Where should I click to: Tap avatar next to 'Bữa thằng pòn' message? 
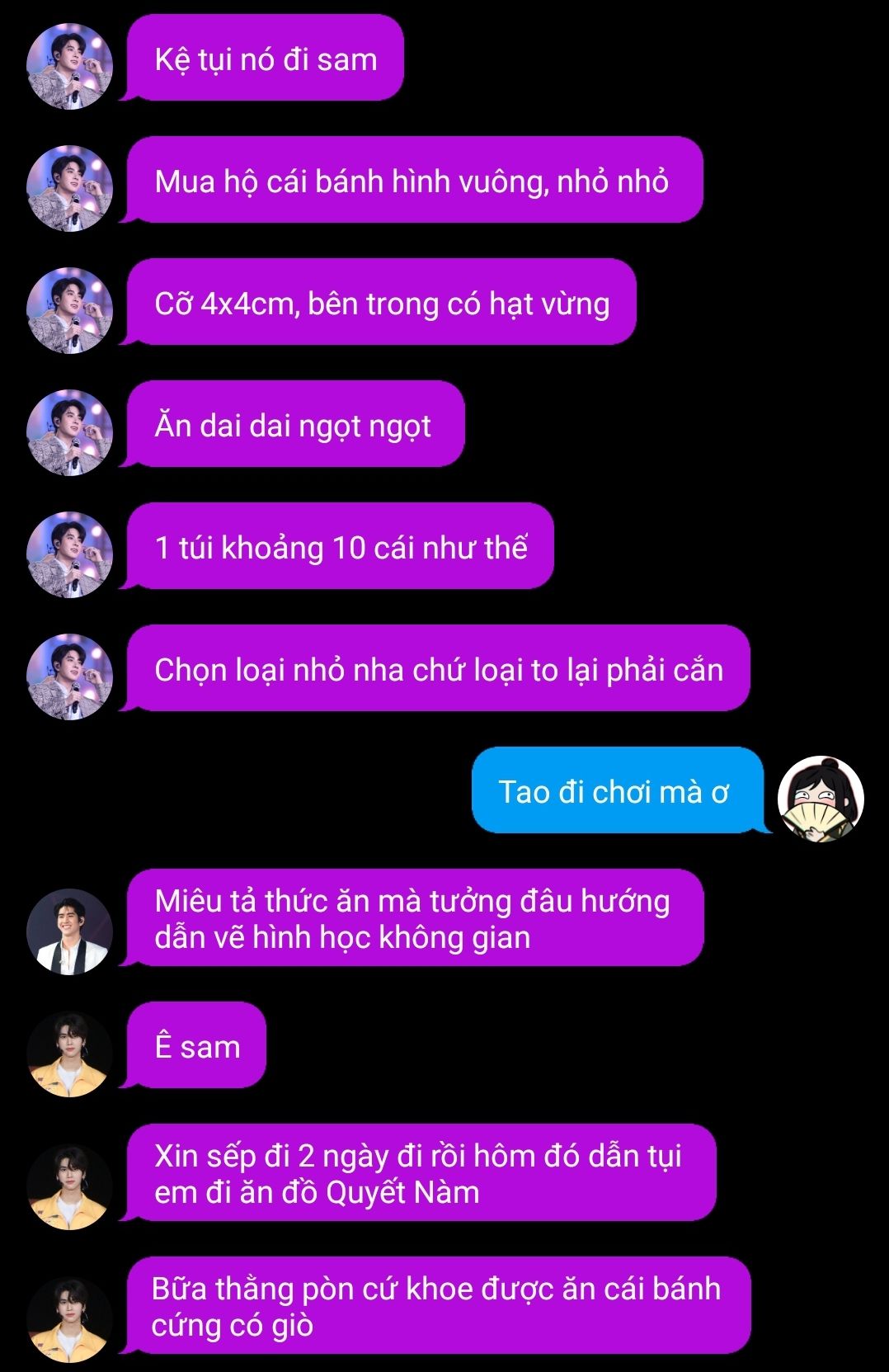pyautogui.click(x=69, y=1319)
